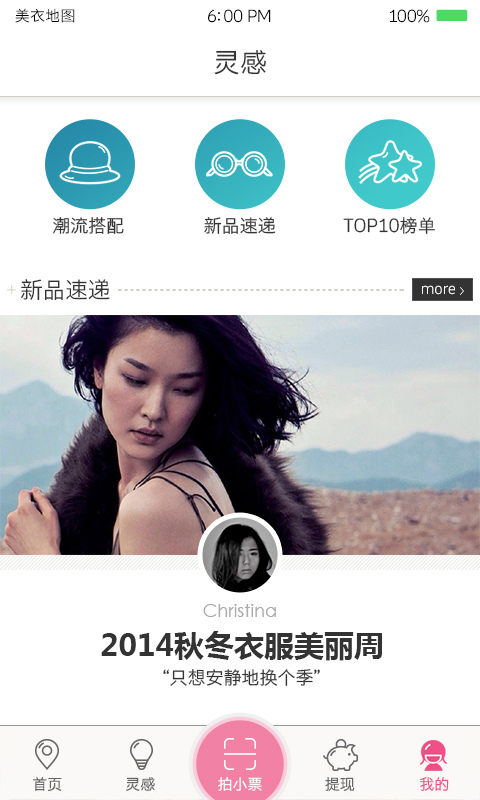
Task: View Christina's profile avatar
Action: (x=240, y=556)
